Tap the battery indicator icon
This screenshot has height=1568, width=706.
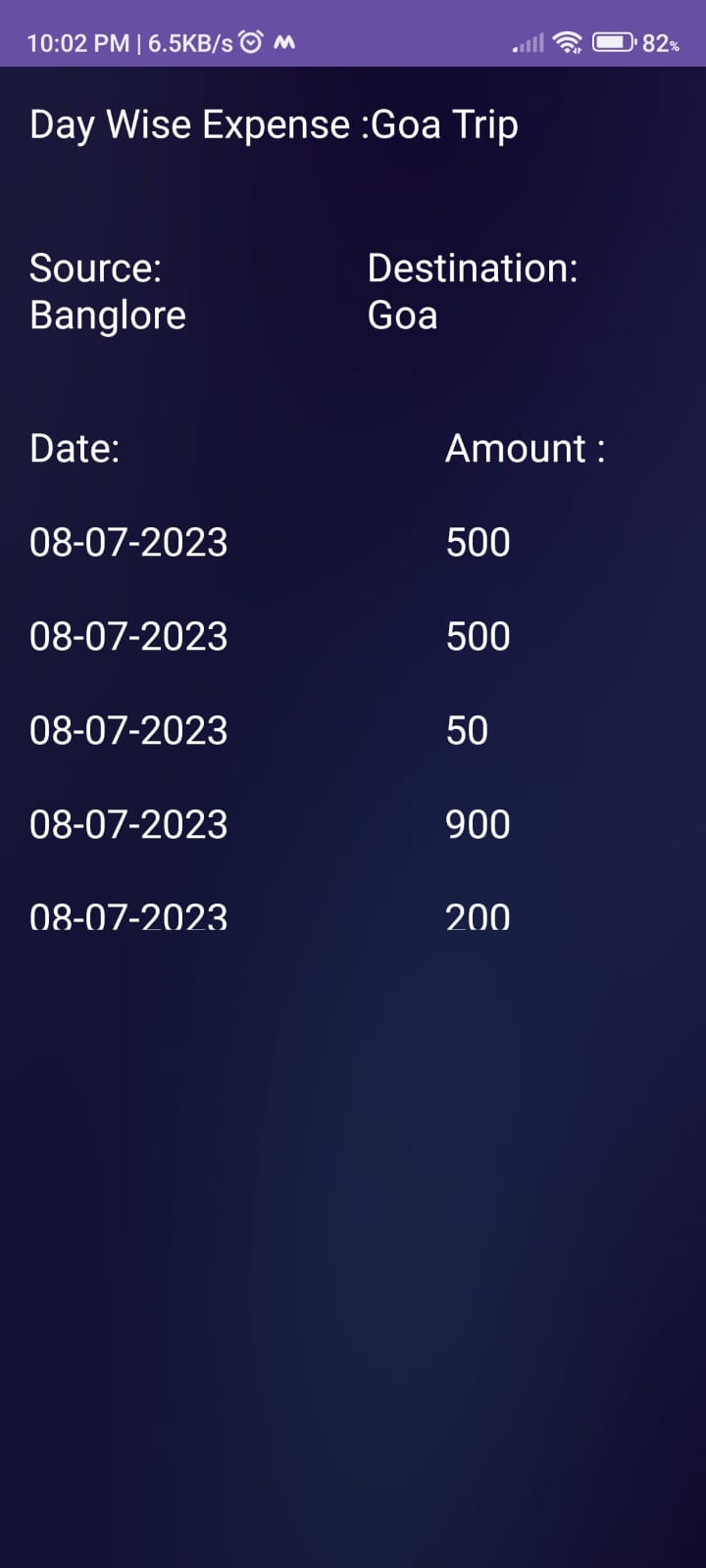point(614,41)
